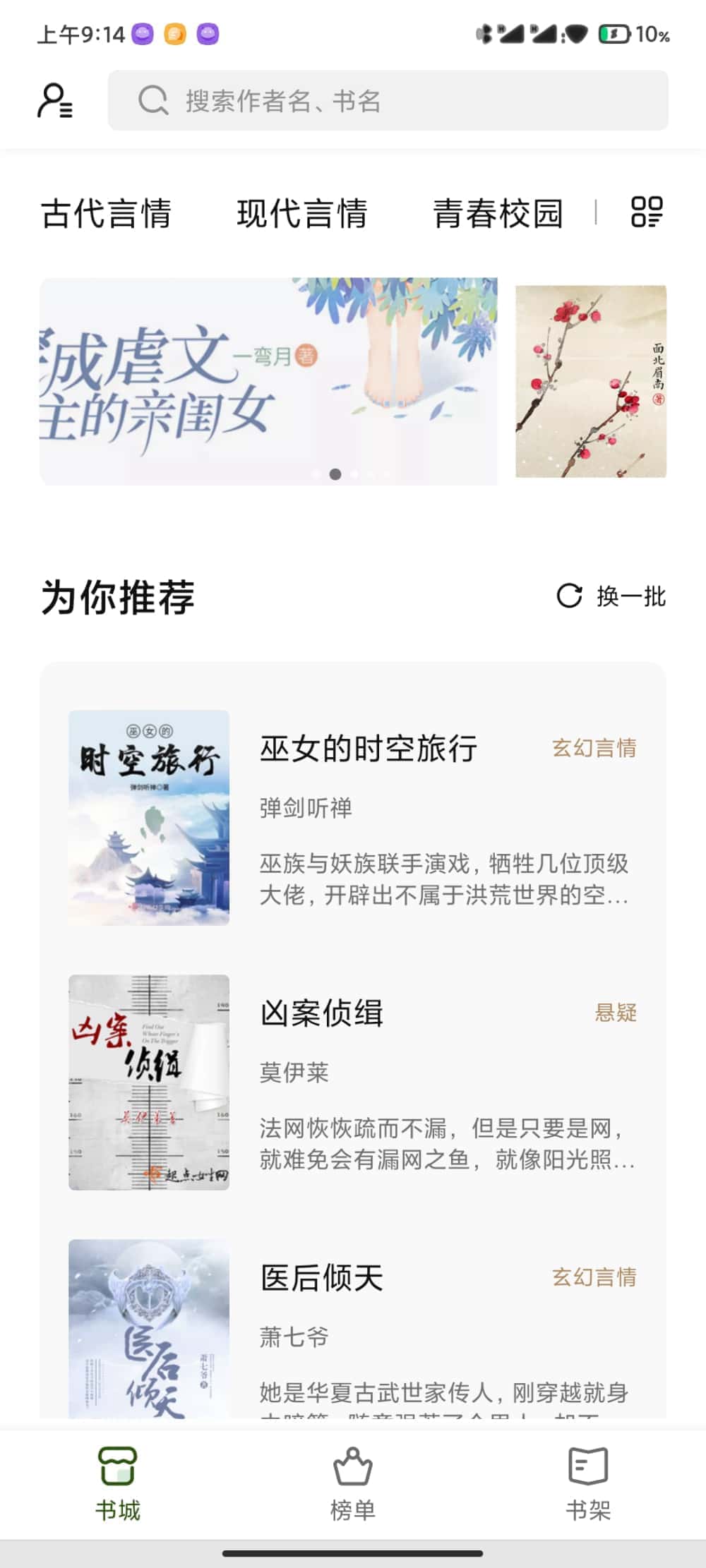Tap the search box for authors and titles
Viewport: 706px width, 1568px height.
(x=388, y=100)
